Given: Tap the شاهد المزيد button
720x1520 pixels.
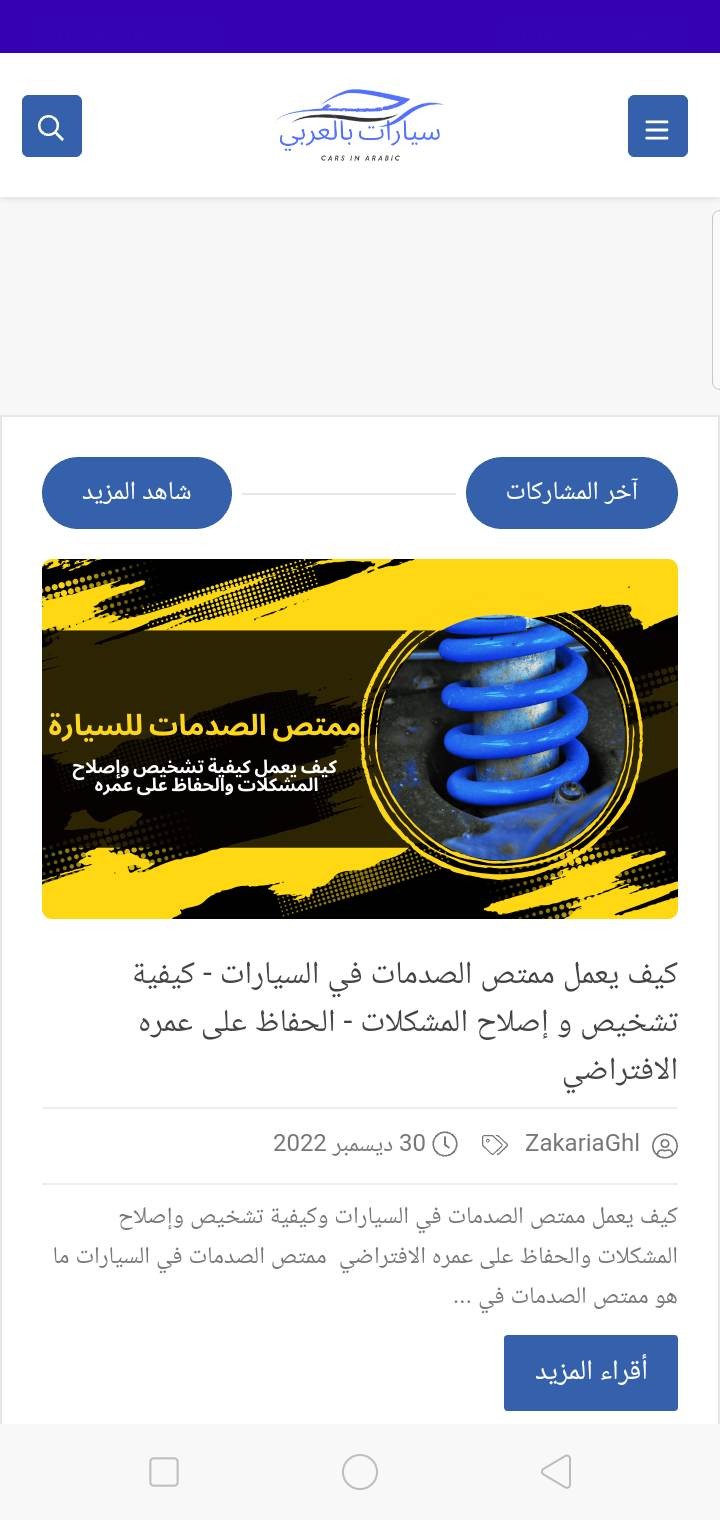Looking at the screenshot, I should 137,493.
